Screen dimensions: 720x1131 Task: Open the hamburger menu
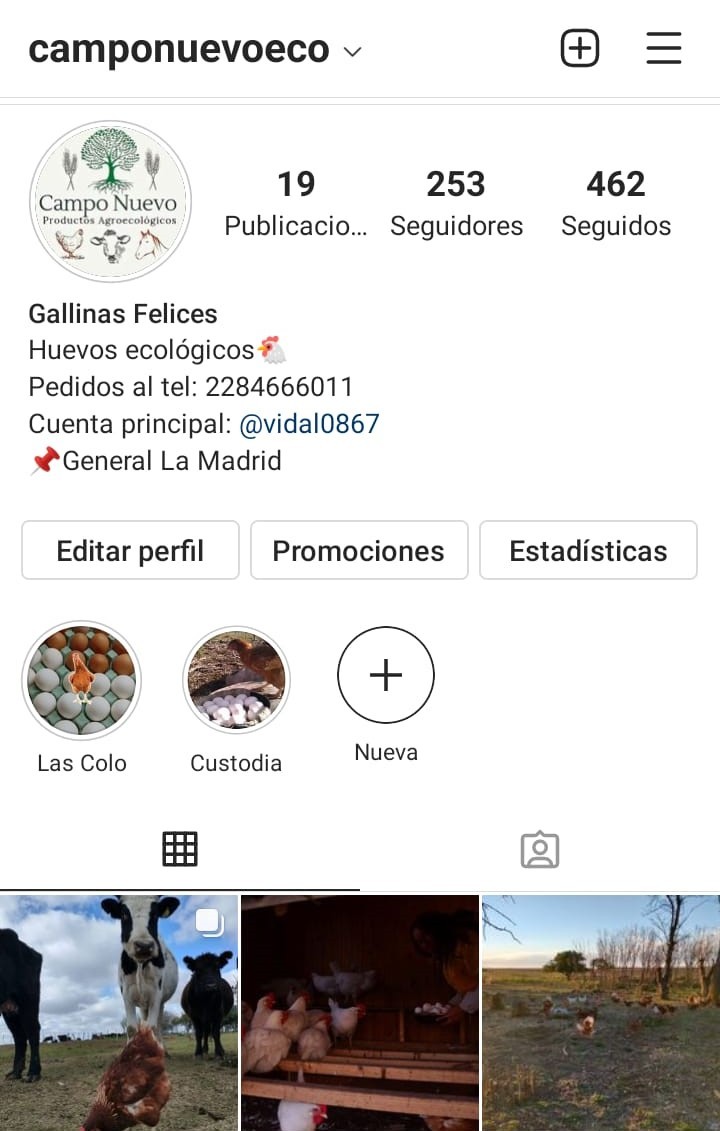click(x=664, y=48)
